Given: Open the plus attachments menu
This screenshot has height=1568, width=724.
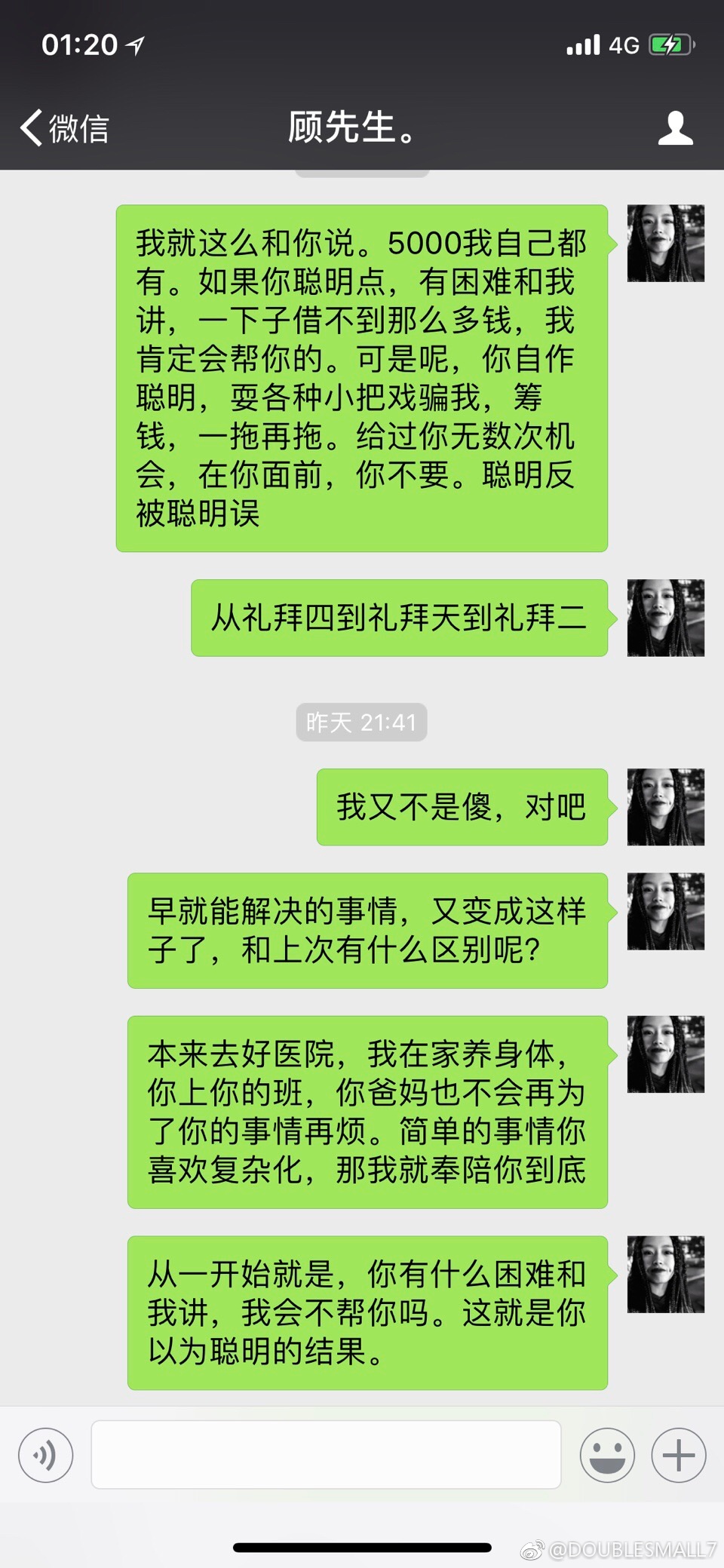Looking at the screenshot, I should 679,1455.
